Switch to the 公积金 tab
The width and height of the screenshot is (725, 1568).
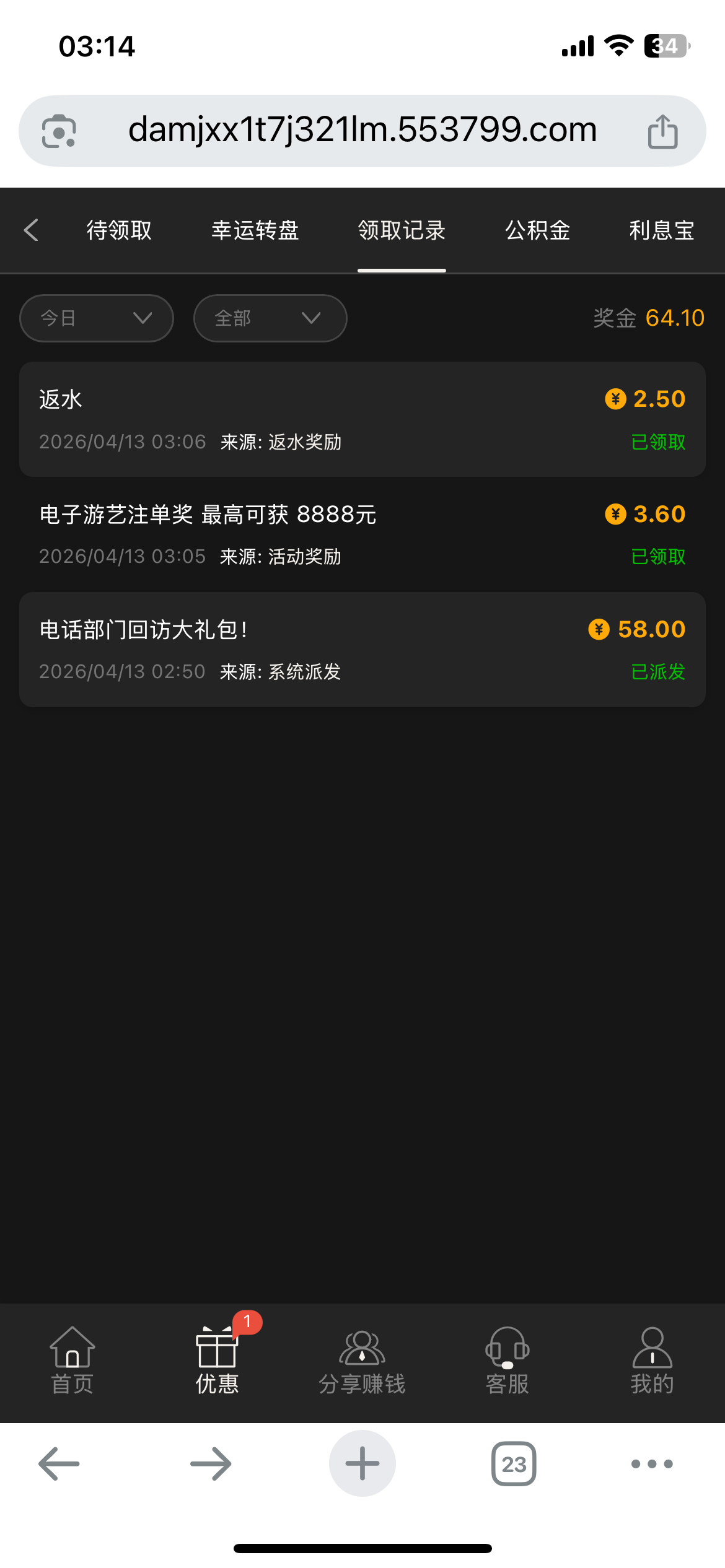(x=537, y=230)
